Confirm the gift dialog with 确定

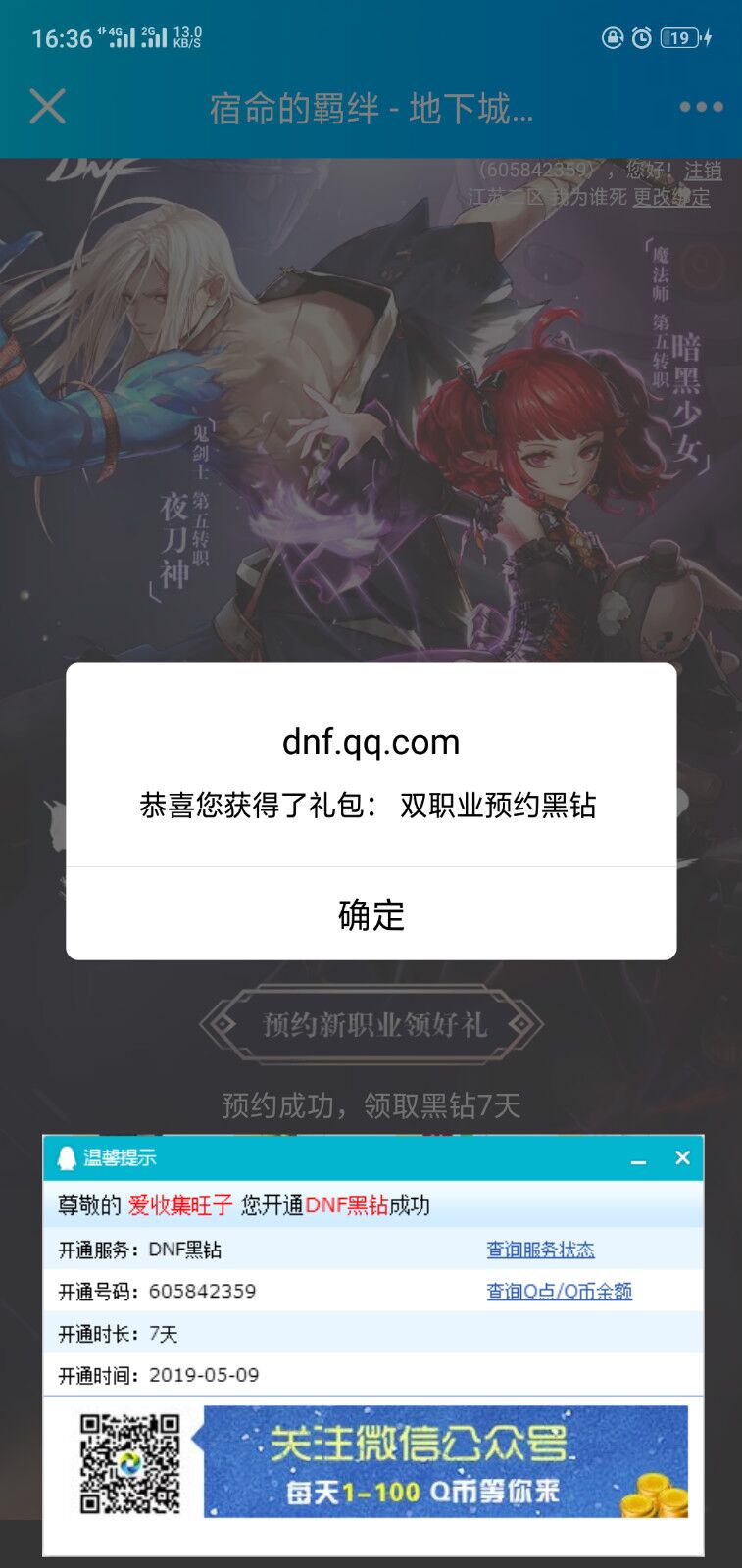click(x=371, y=914)
